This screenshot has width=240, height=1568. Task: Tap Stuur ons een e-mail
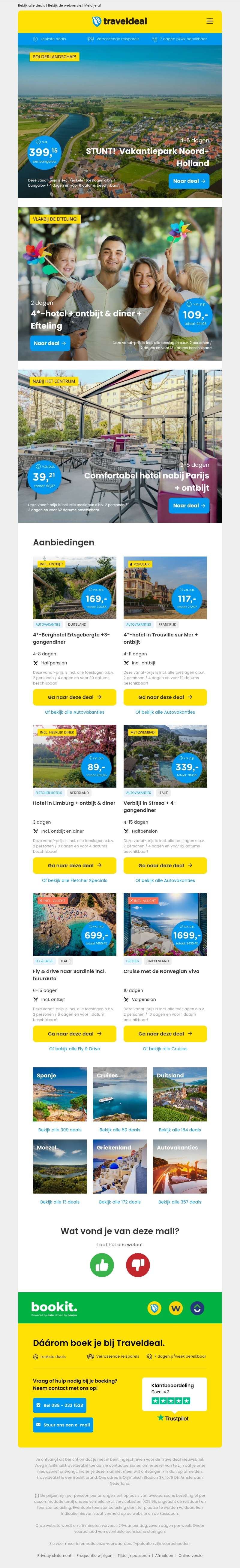tap(63, 1424)
